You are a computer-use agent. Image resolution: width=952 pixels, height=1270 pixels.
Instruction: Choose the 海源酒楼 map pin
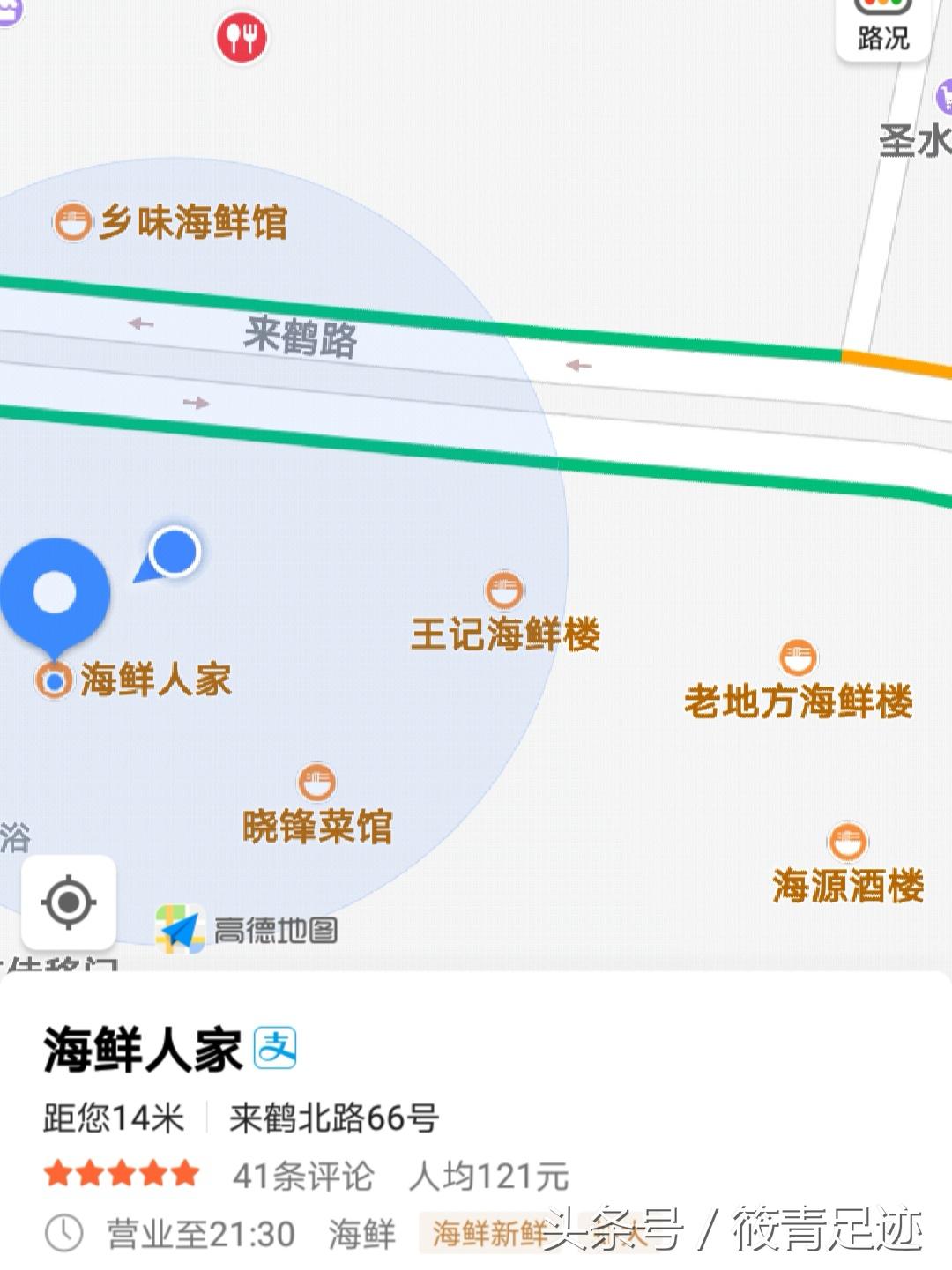848,843
